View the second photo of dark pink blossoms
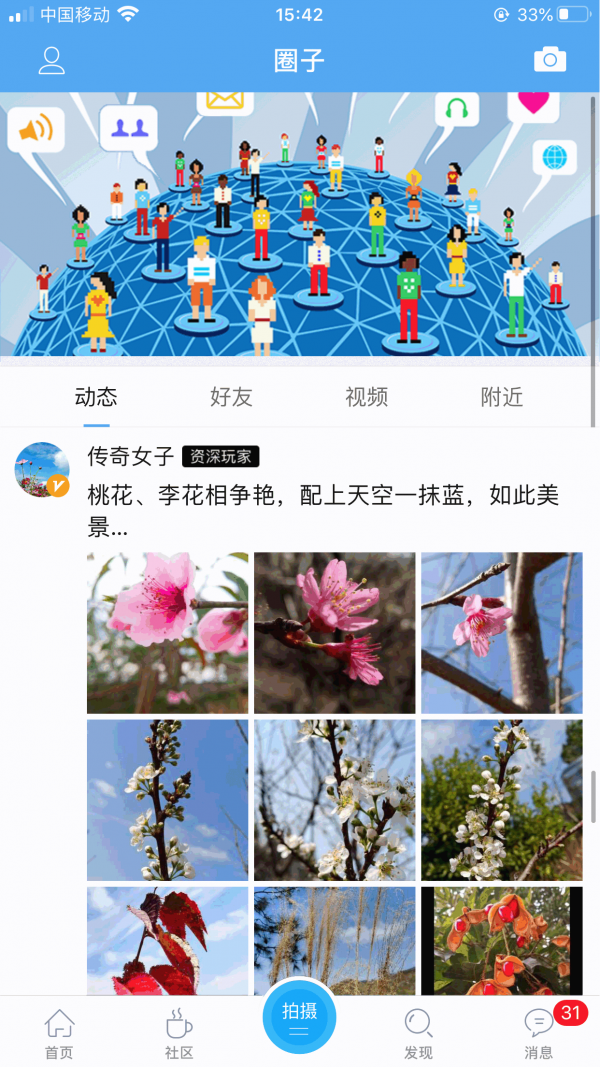 pos(334,632)
